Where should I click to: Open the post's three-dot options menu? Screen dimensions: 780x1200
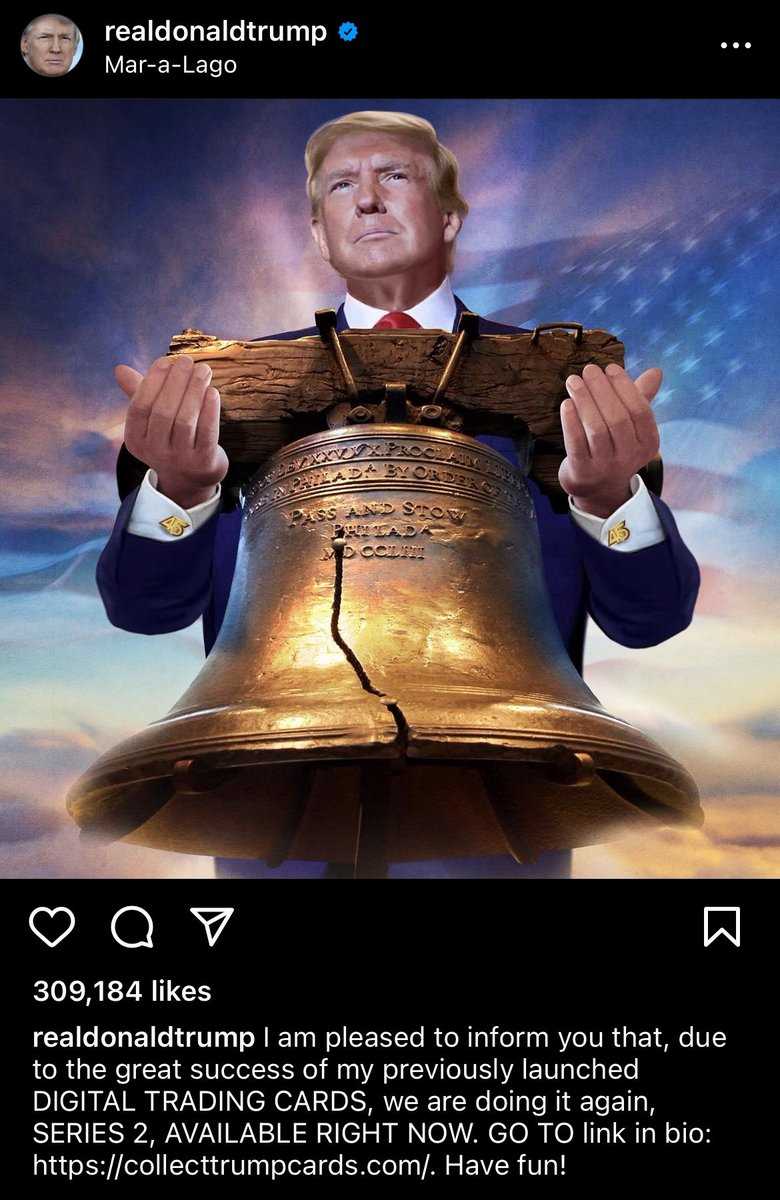(735, 46)
